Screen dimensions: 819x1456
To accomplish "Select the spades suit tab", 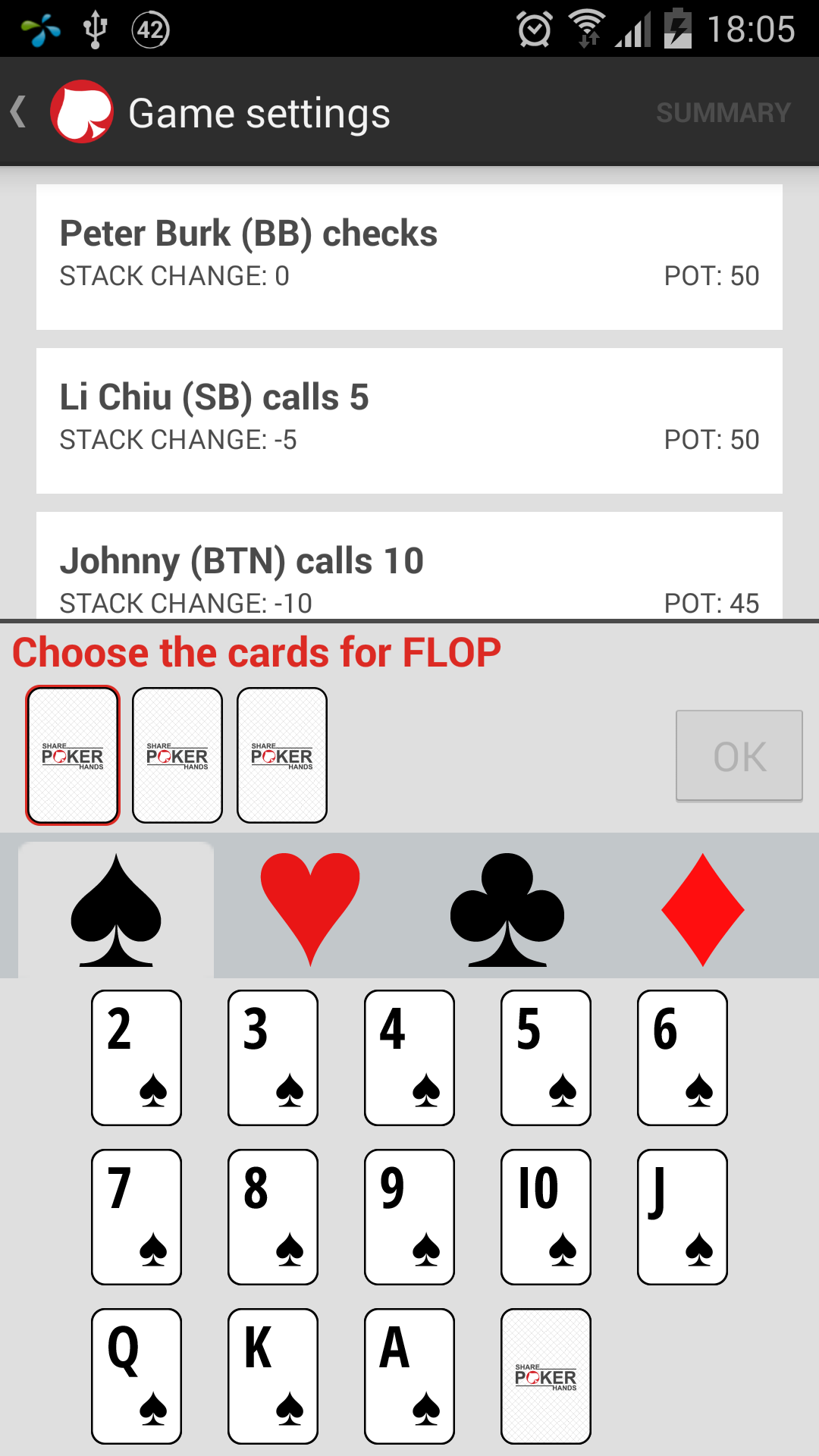I will tap(116, 909).
